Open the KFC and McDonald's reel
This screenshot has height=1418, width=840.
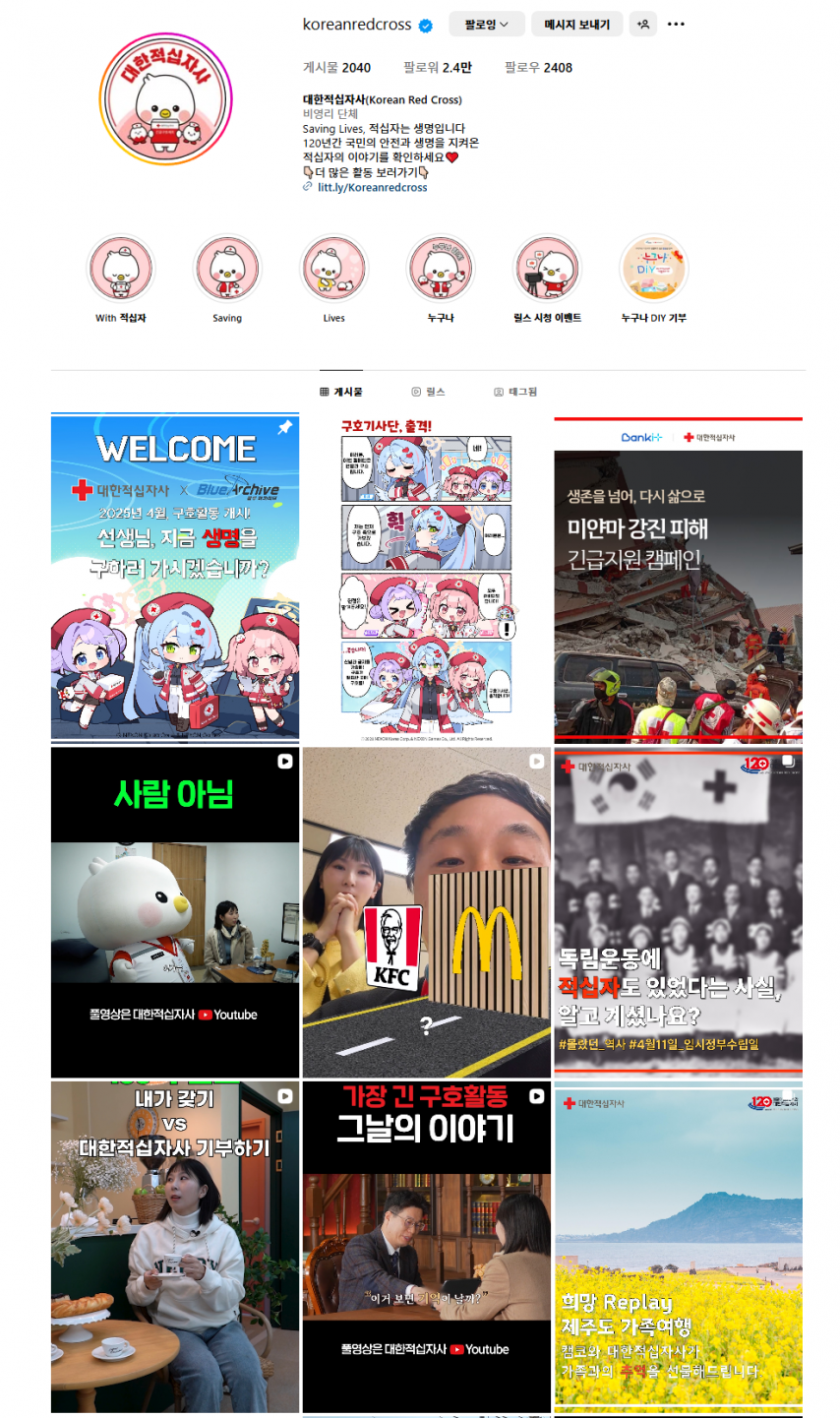(427, 912)
